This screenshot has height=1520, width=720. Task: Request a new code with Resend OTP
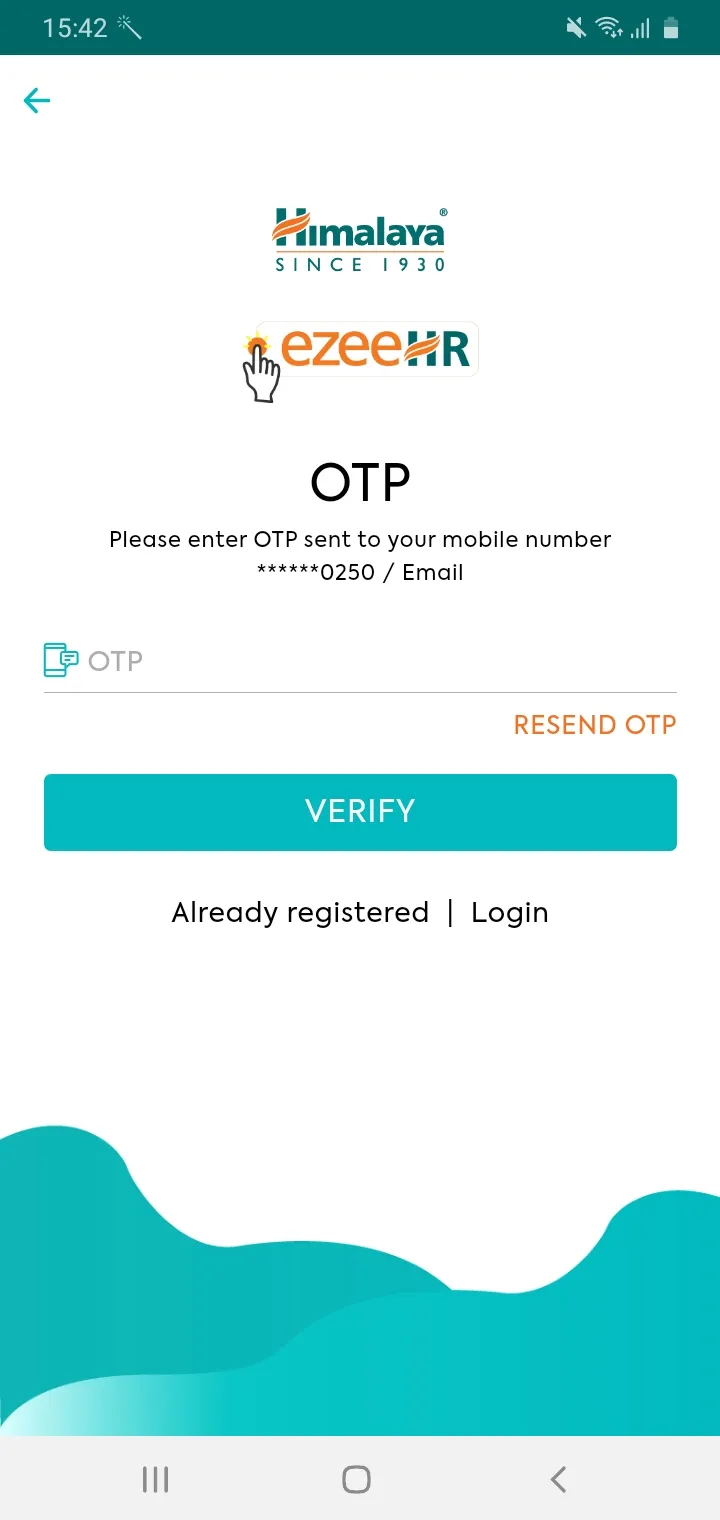594,725
